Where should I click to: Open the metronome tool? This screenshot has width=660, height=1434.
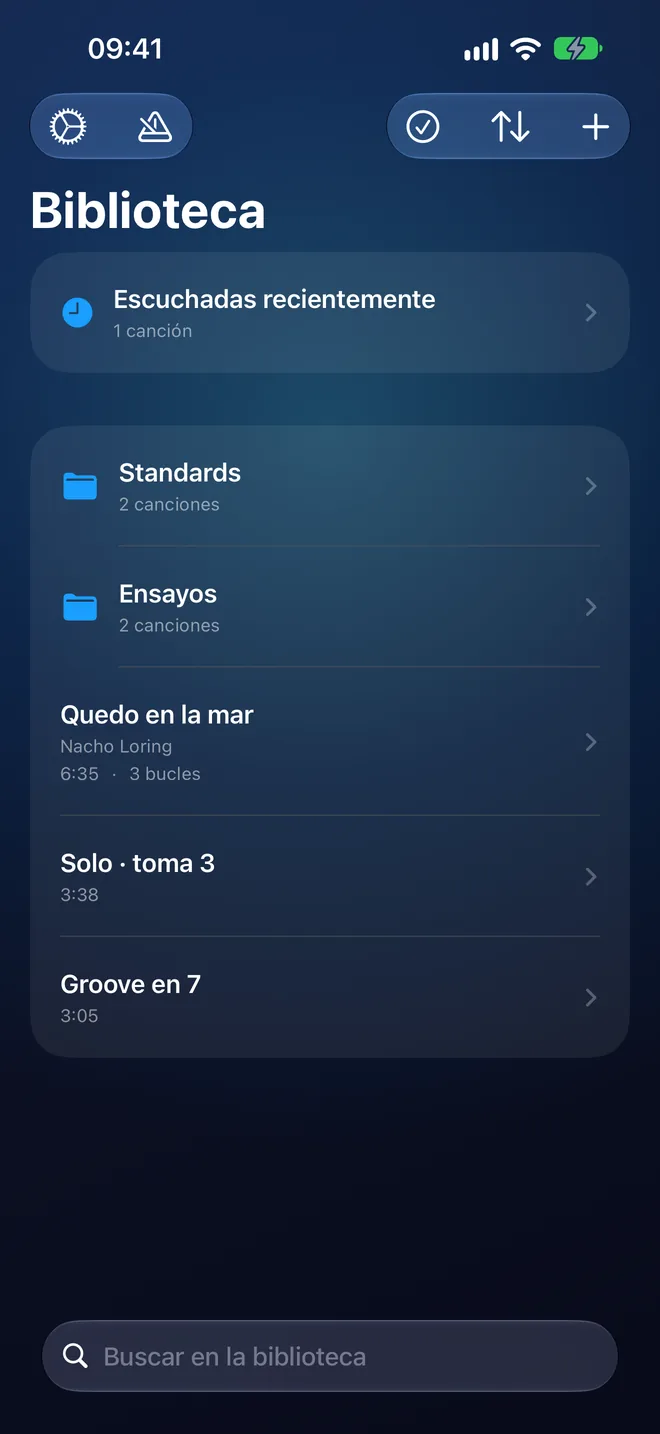(154, 127)
